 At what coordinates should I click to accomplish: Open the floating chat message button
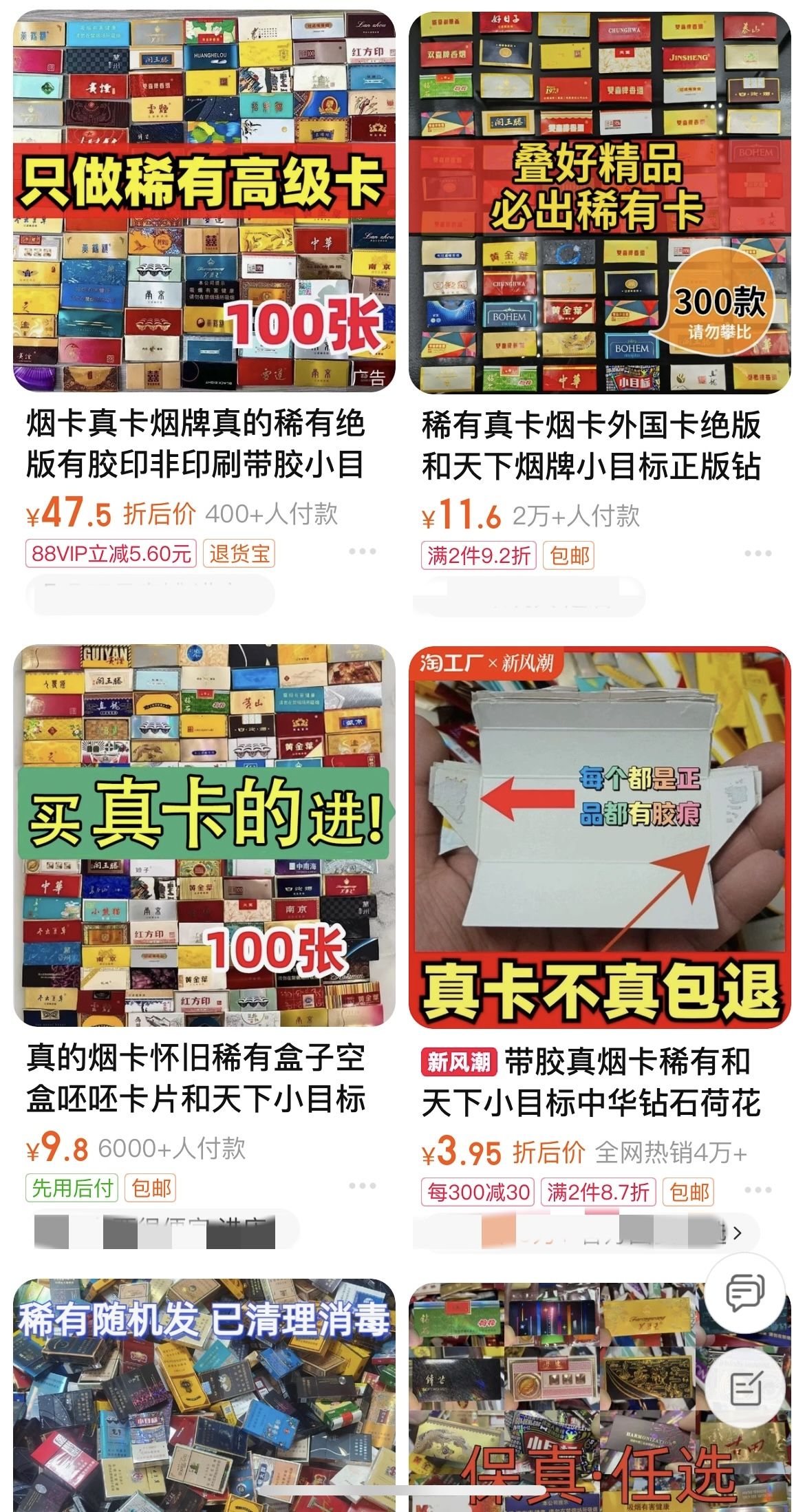[x=745, y=1292]
